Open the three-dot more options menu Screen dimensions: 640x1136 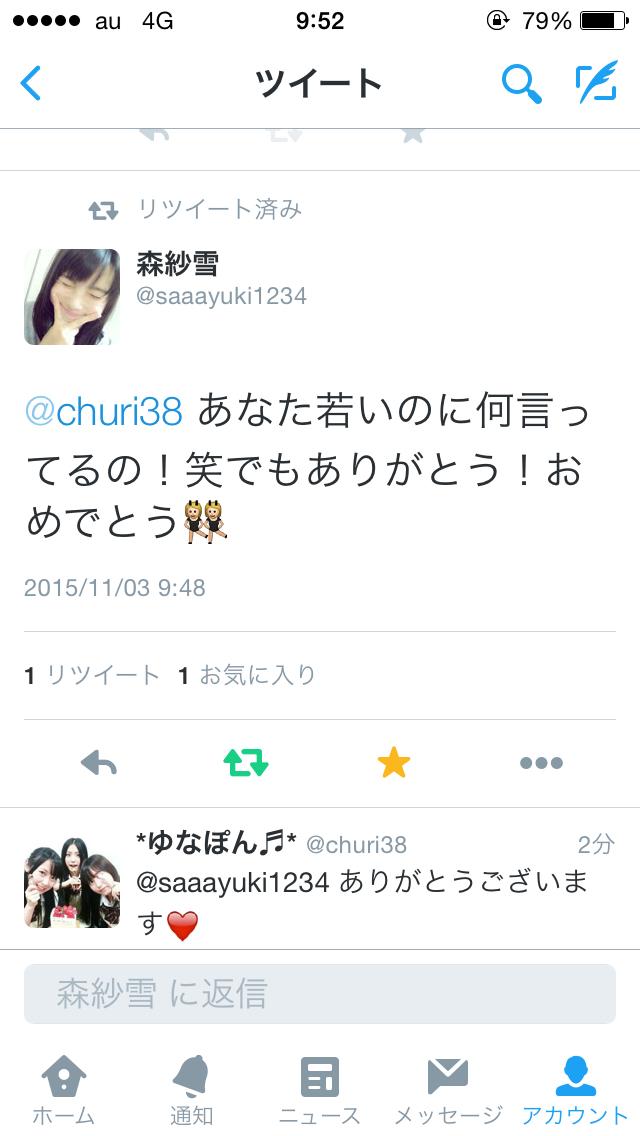click(x=541, y=764)
